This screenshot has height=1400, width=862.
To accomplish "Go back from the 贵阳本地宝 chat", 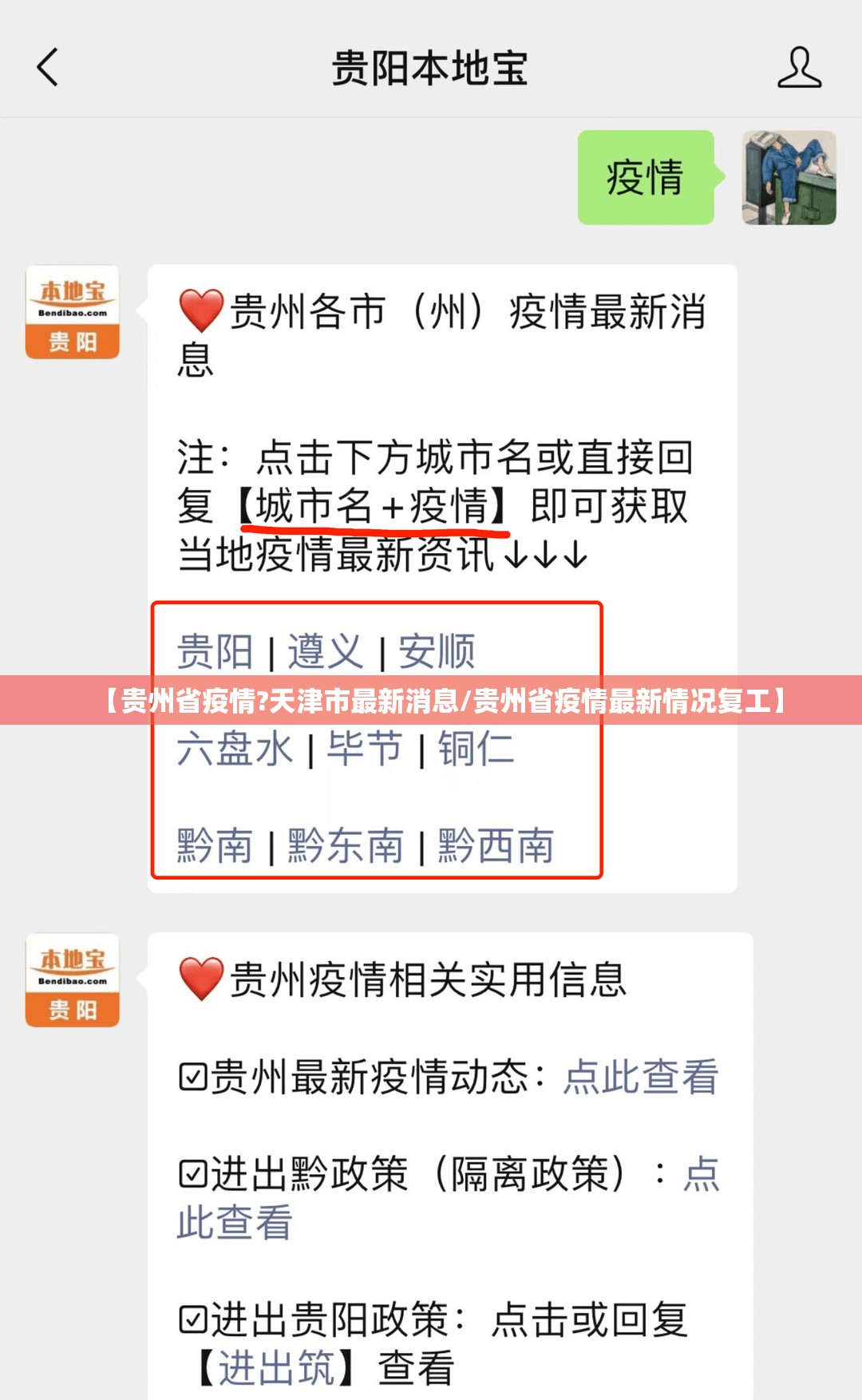I will coord(48,67).
